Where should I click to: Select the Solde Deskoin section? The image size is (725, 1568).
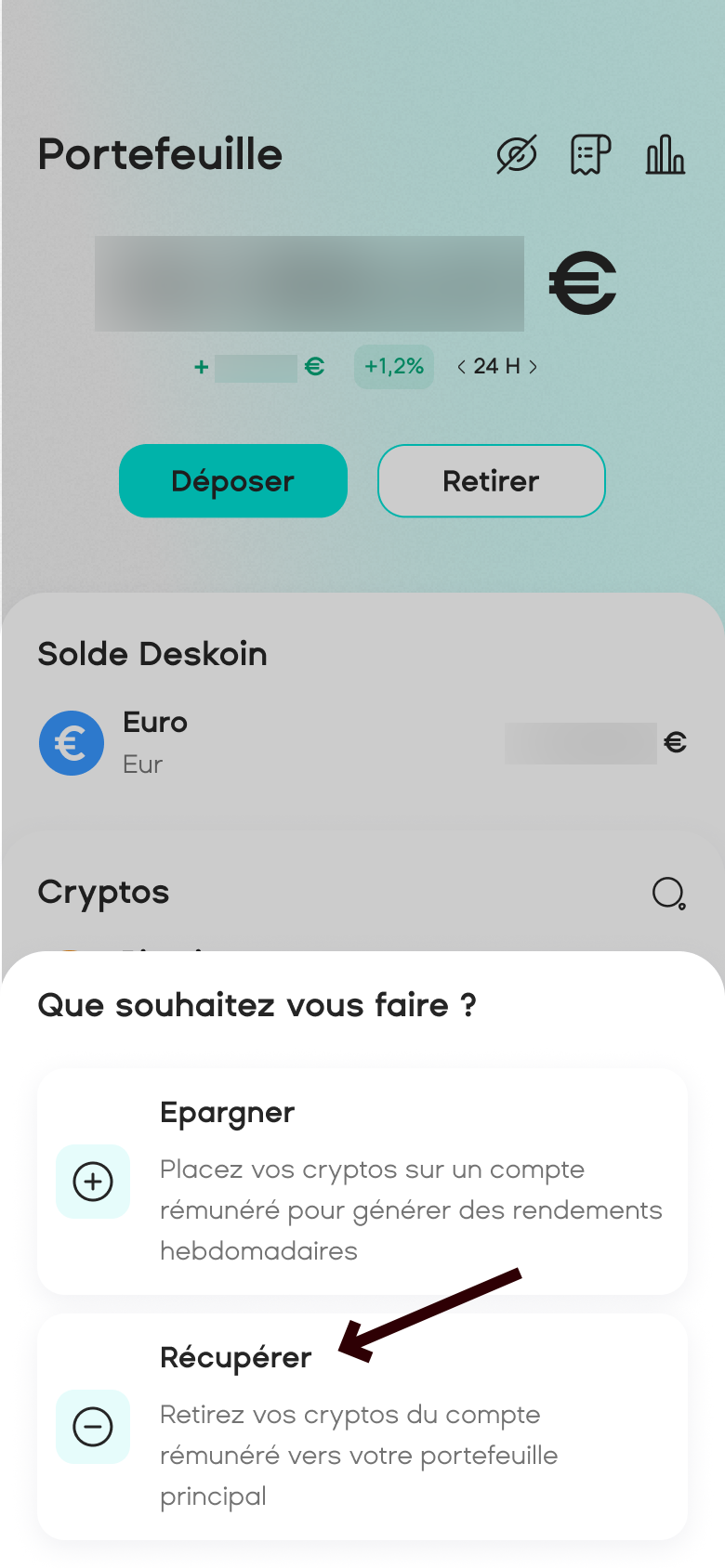tap(152, 654)
